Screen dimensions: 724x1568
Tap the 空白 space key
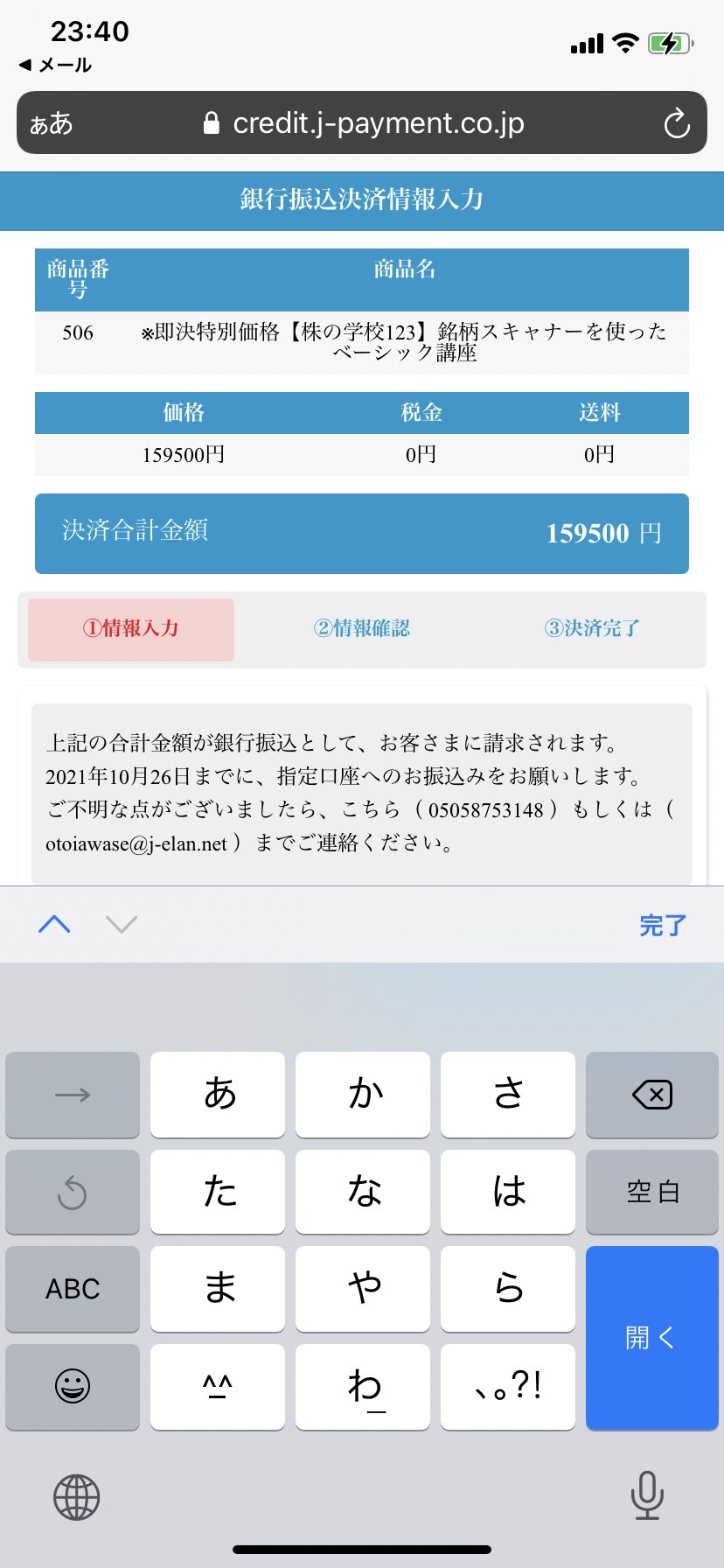point(652,1192)
